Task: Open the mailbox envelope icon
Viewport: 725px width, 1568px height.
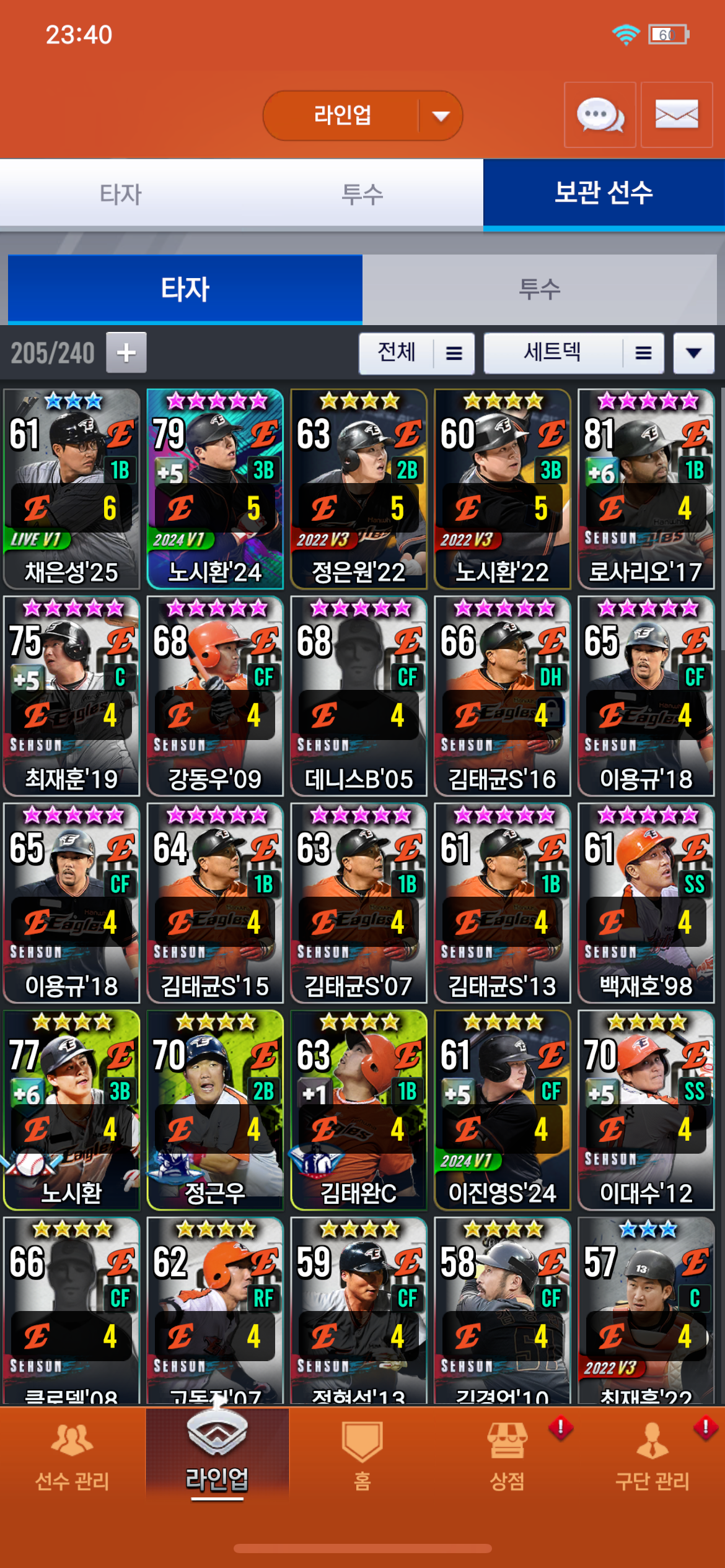Action: [676, 115]
